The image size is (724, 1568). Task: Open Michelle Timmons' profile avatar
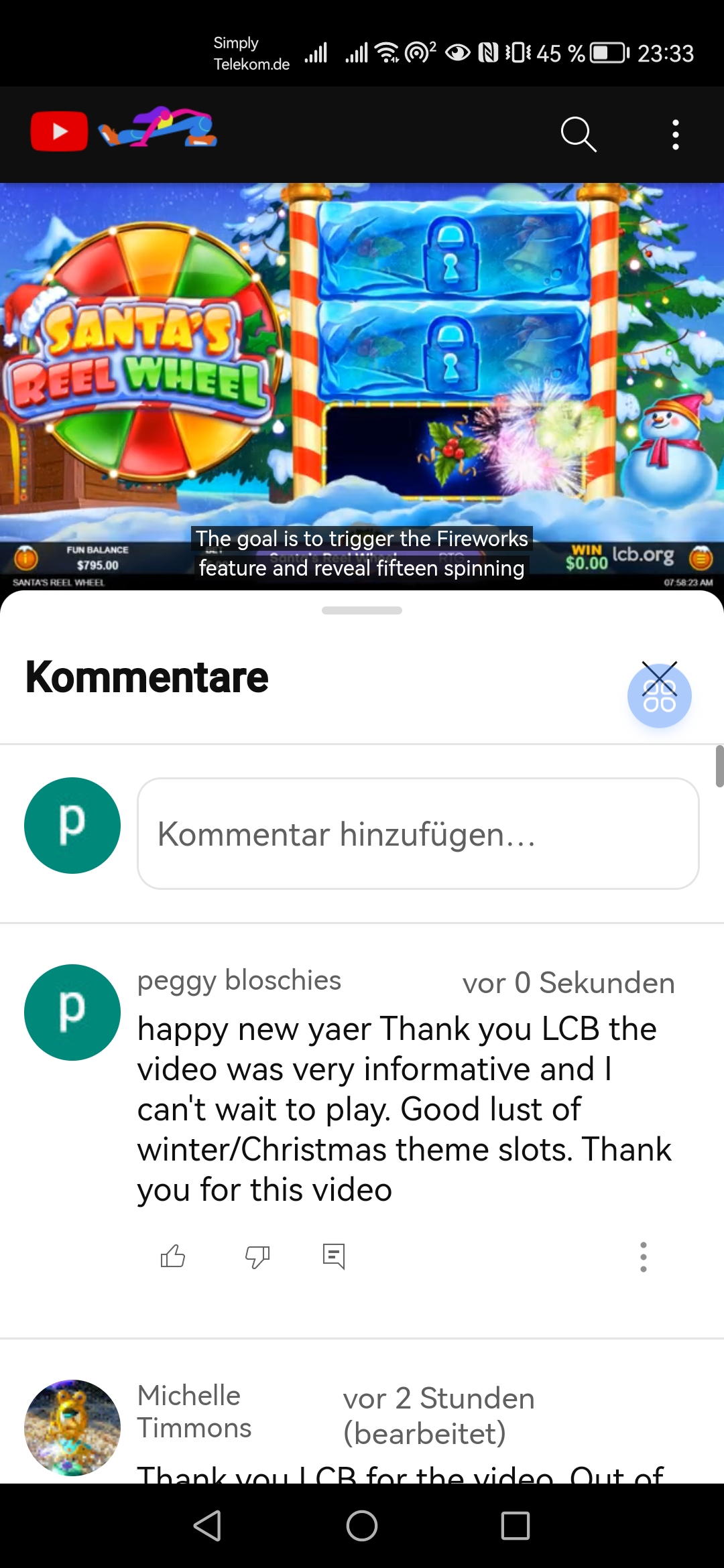pyautogui.click(x=72, y=1427)
